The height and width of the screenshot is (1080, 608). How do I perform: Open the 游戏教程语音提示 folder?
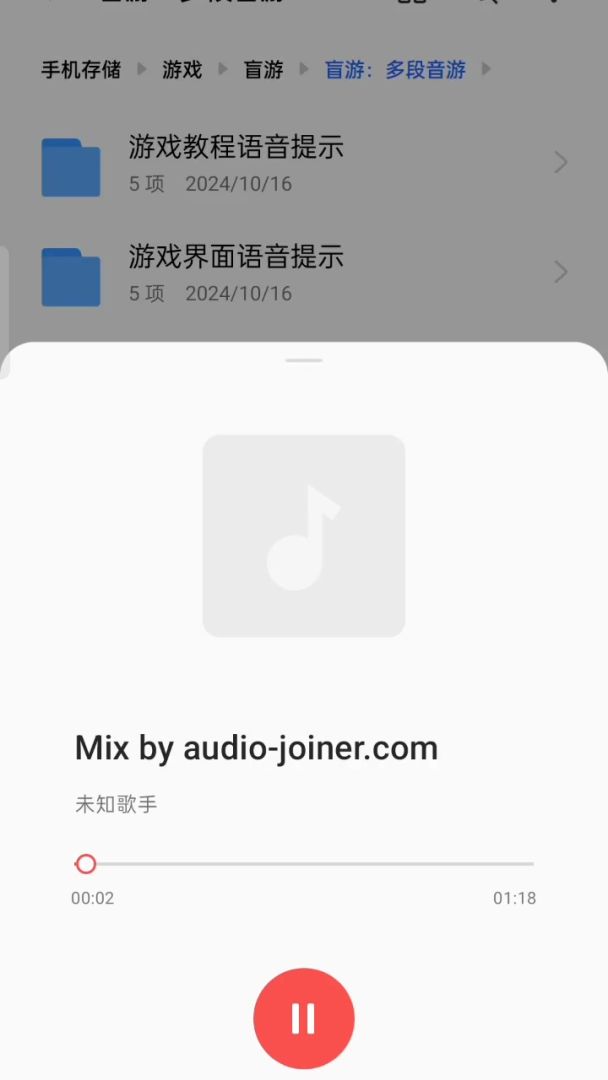click(x=236, y=163)
